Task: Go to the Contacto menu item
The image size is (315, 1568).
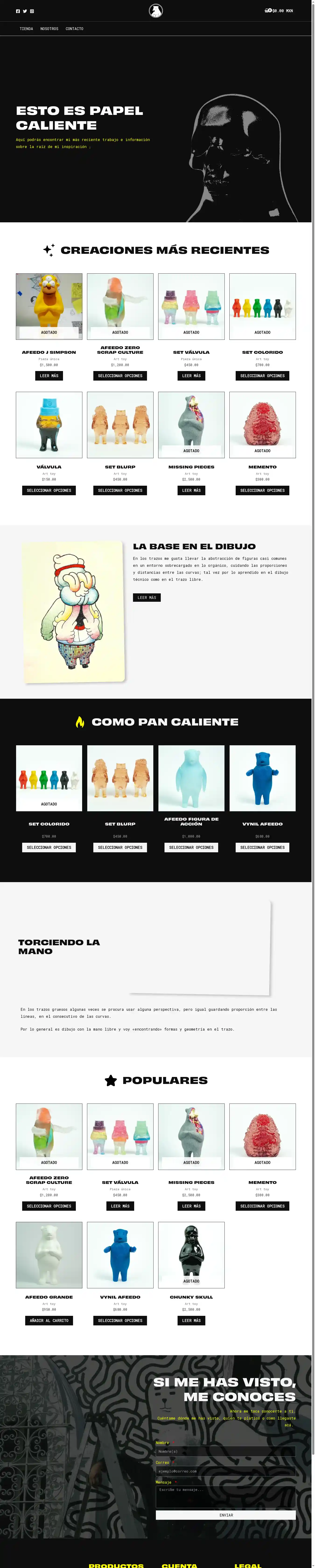Action: coord(74,29)
